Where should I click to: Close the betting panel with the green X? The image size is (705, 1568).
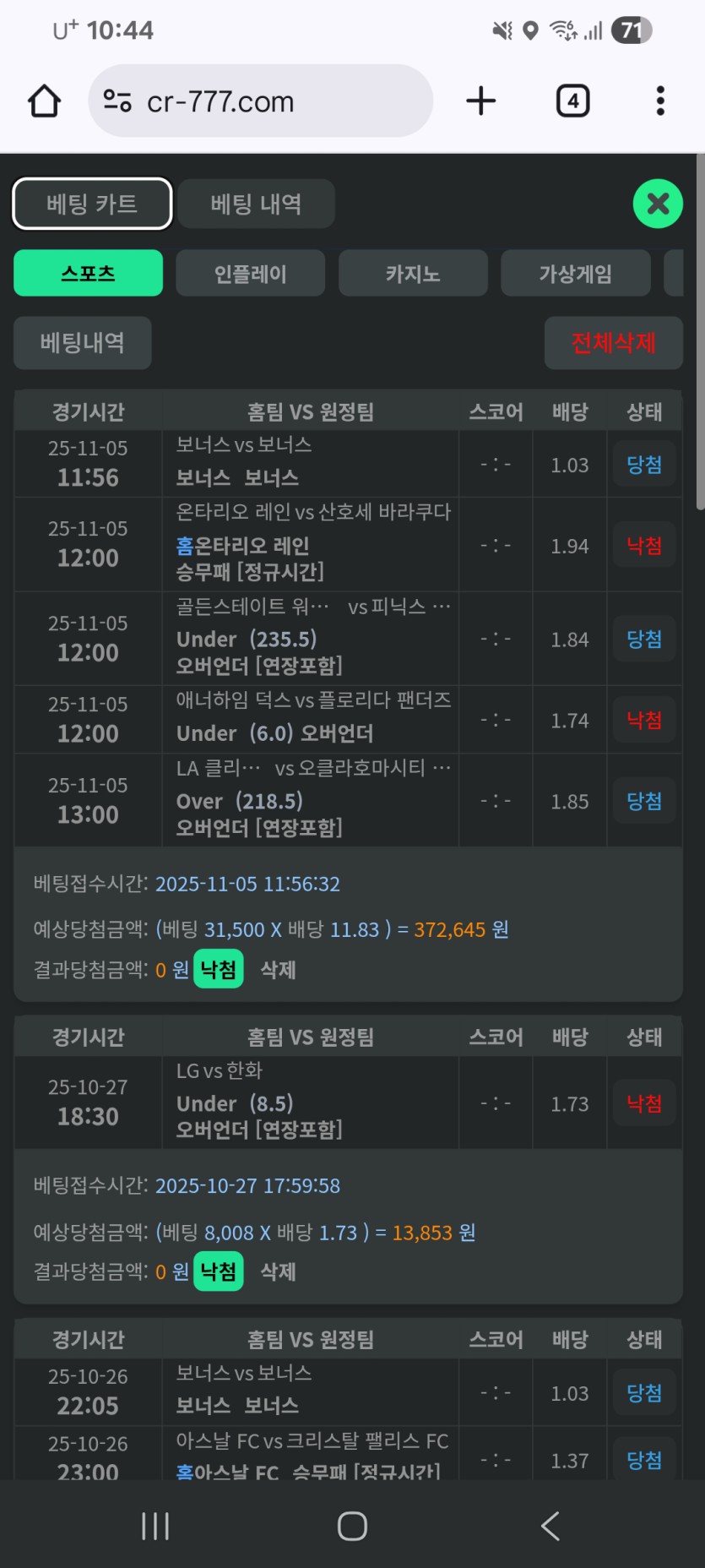[x=658, y=204]
